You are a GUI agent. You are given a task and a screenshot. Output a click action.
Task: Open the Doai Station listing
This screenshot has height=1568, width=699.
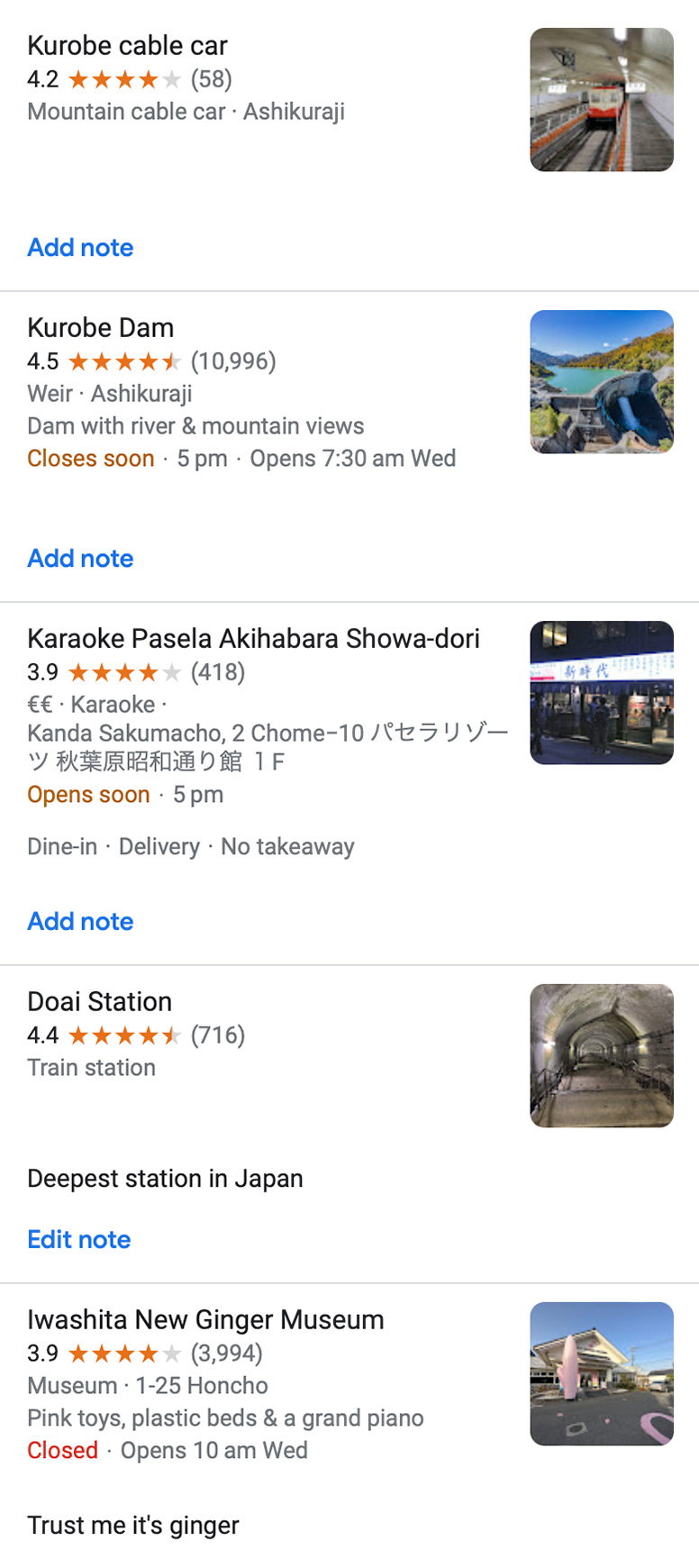click(99, 1002)
